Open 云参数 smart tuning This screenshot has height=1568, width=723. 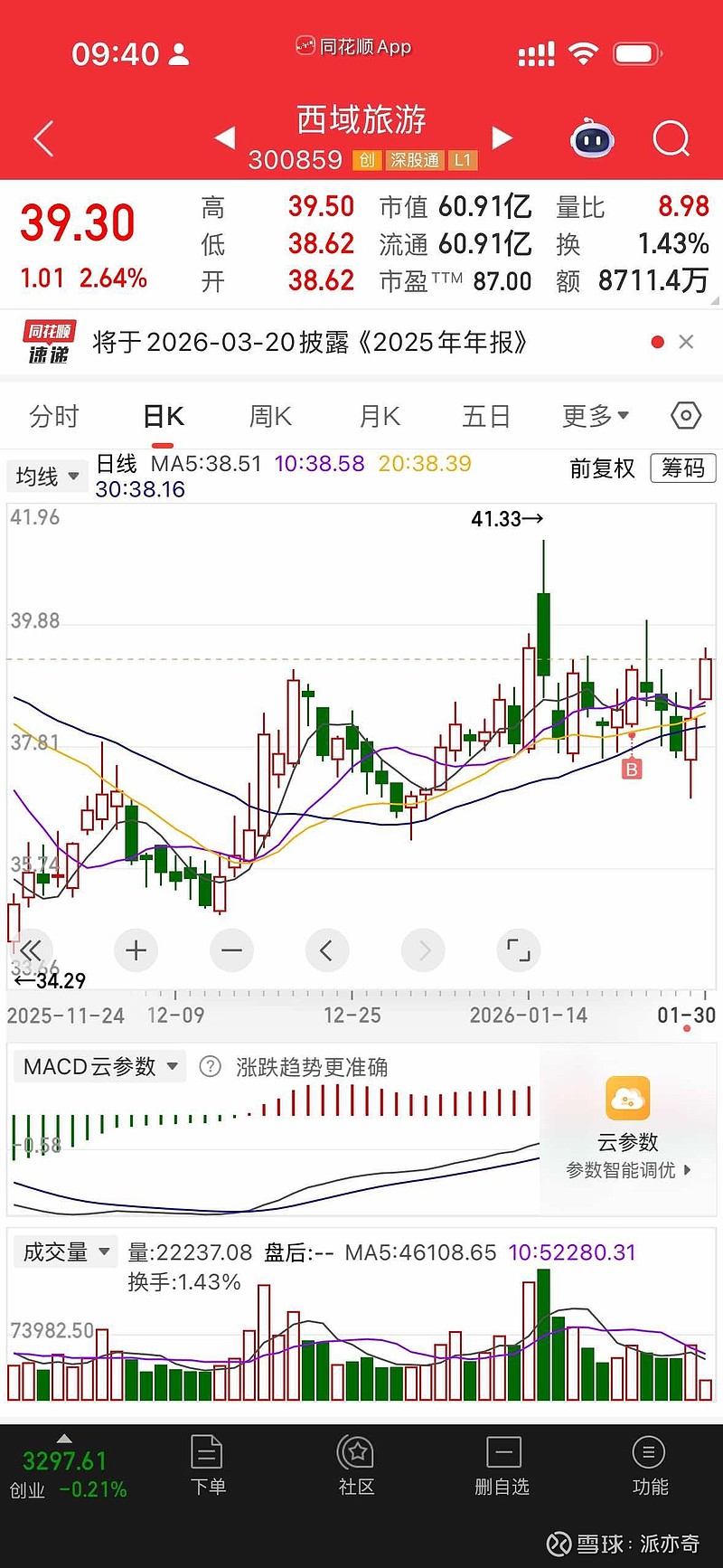pyautogui.click(x=629, y=1129)
